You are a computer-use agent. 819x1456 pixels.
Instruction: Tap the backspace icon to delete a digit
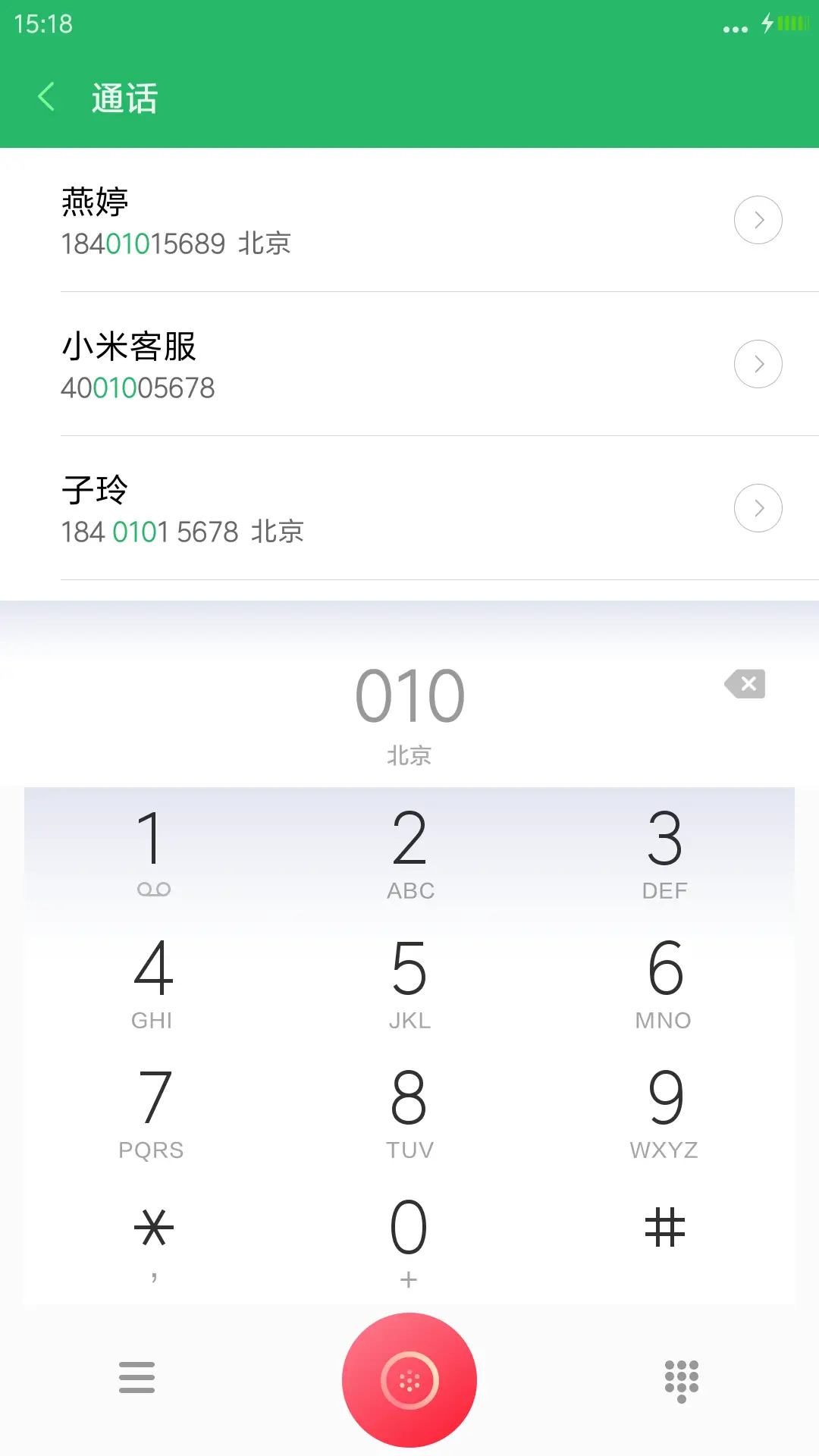[x=745, y=685]
